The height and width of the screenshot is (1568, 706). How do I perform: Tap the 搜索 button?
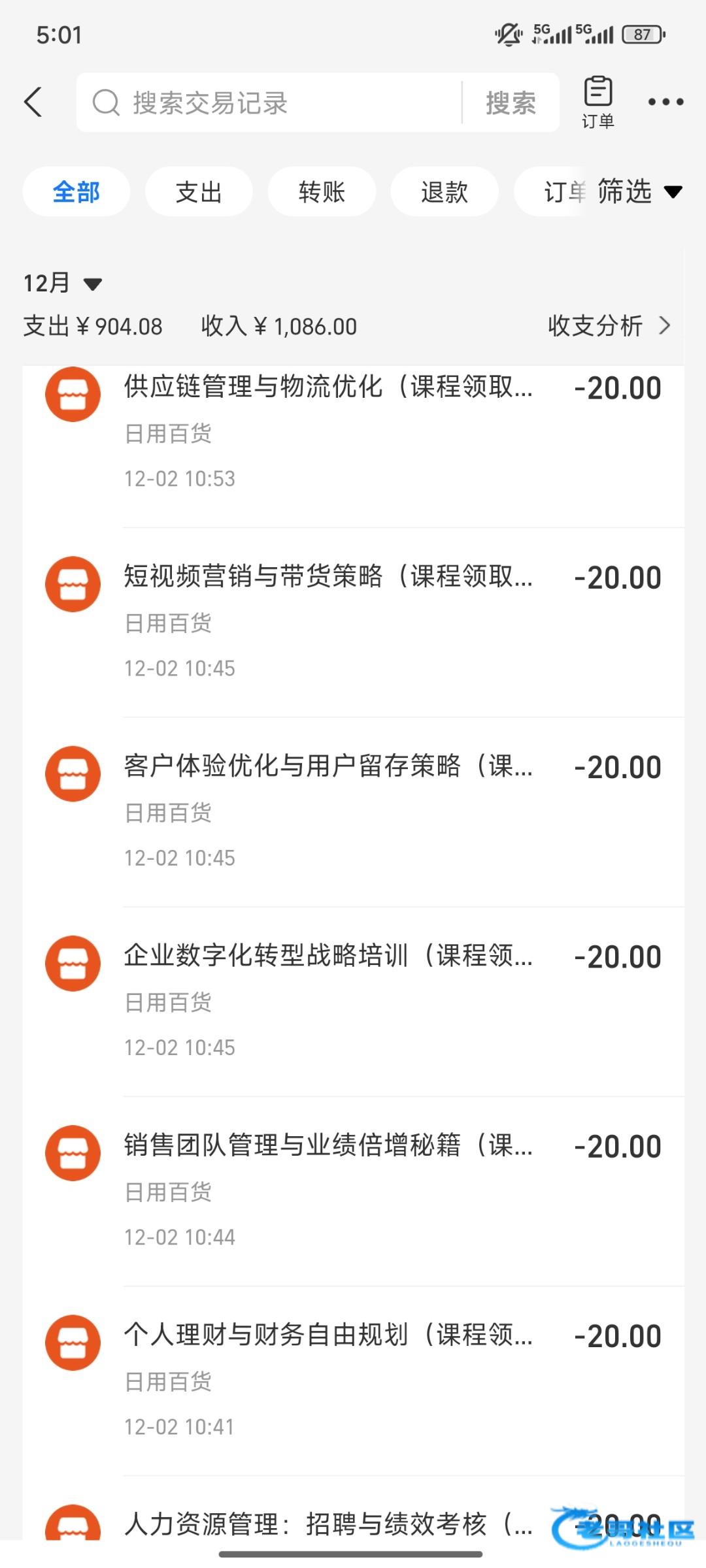[x=511, y=103]
